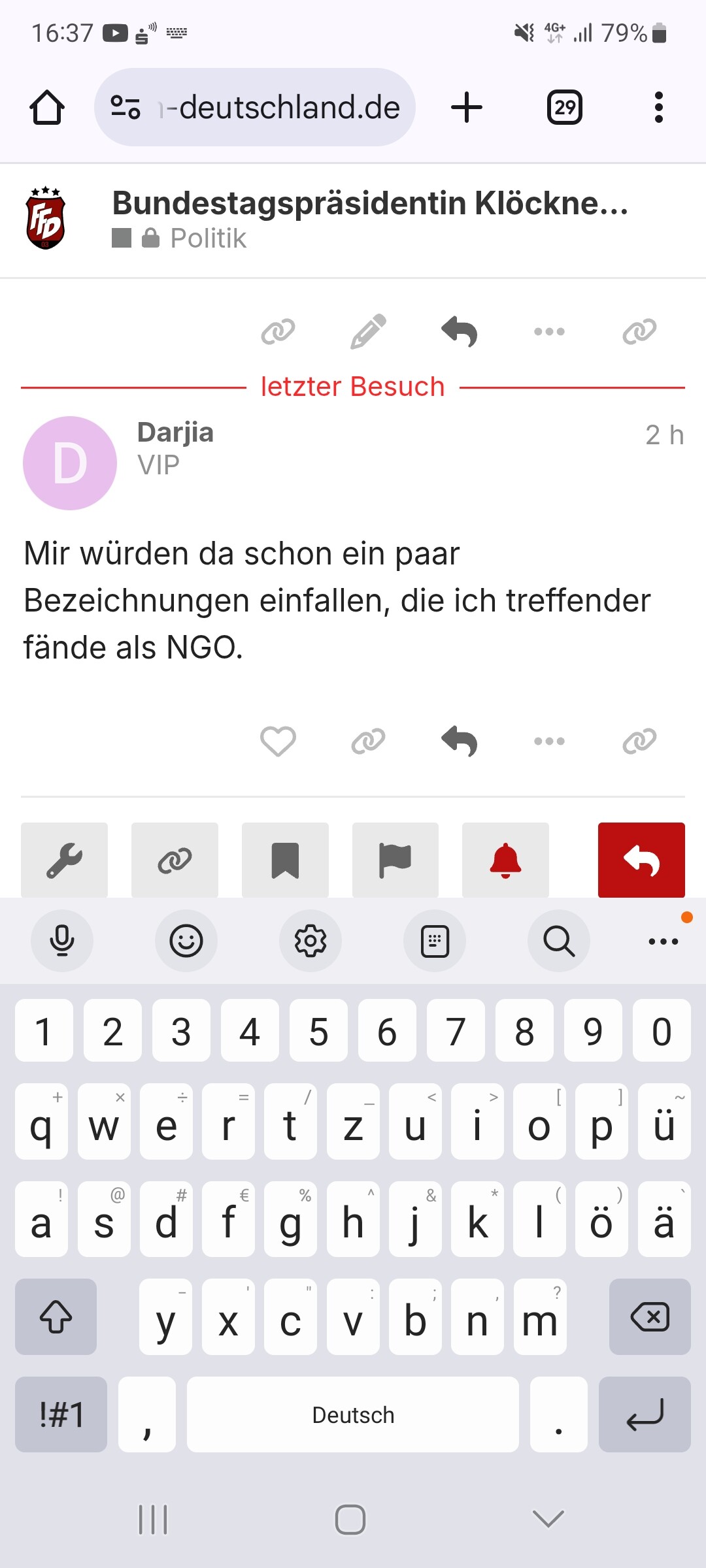Open the browser overflow menu
Viewport: 706px width, 1568px height.
coord(658,108)
